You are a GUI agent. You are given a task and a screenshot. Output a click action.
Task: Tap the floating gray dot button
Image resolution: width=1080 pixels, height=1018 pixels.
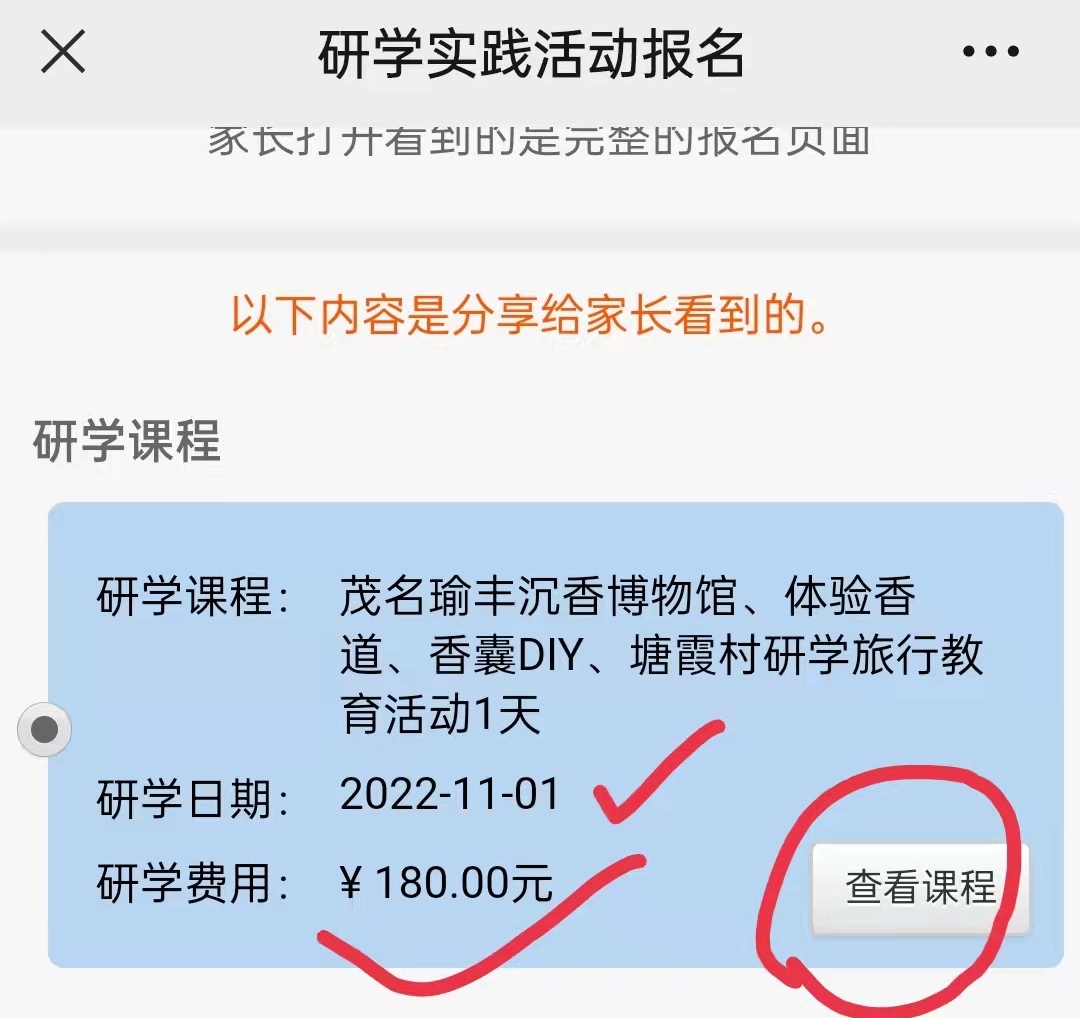(x=44, y=730)
